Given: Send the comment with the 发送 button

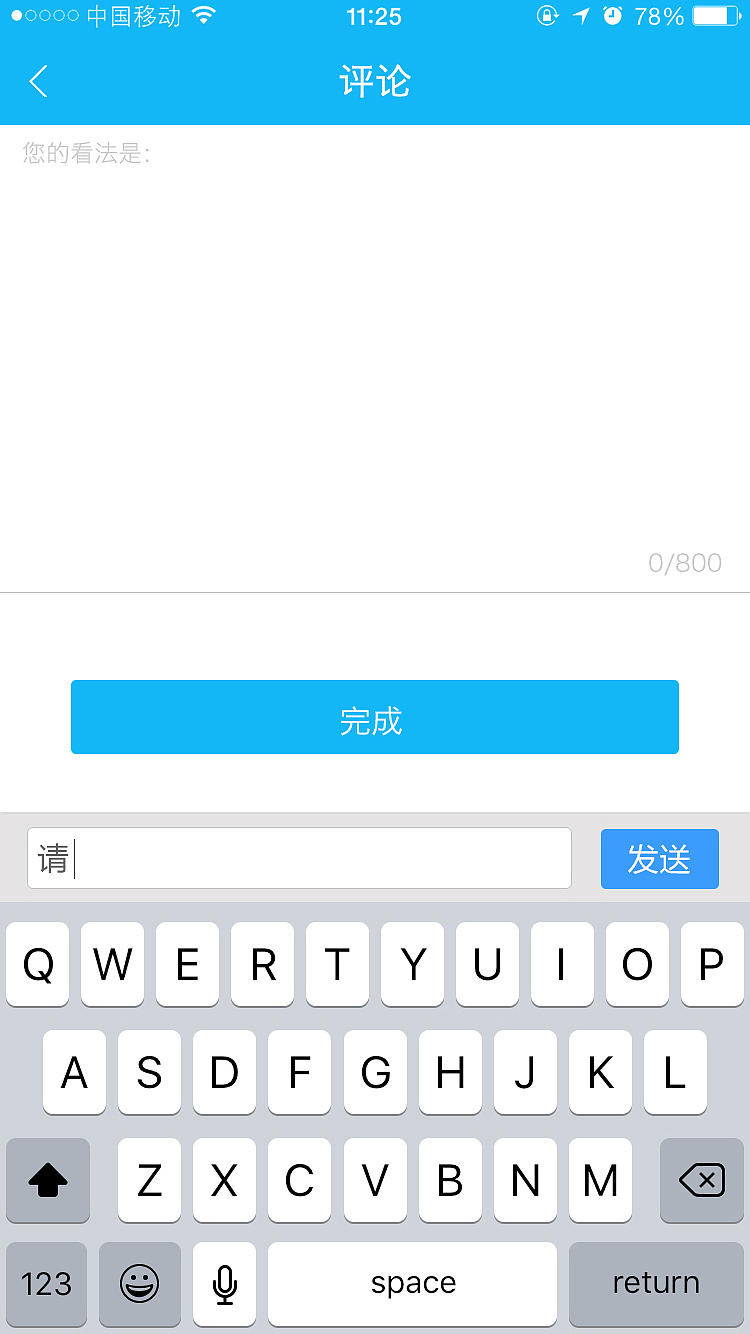Looking at the screenshot, I should tap(659, 858).
